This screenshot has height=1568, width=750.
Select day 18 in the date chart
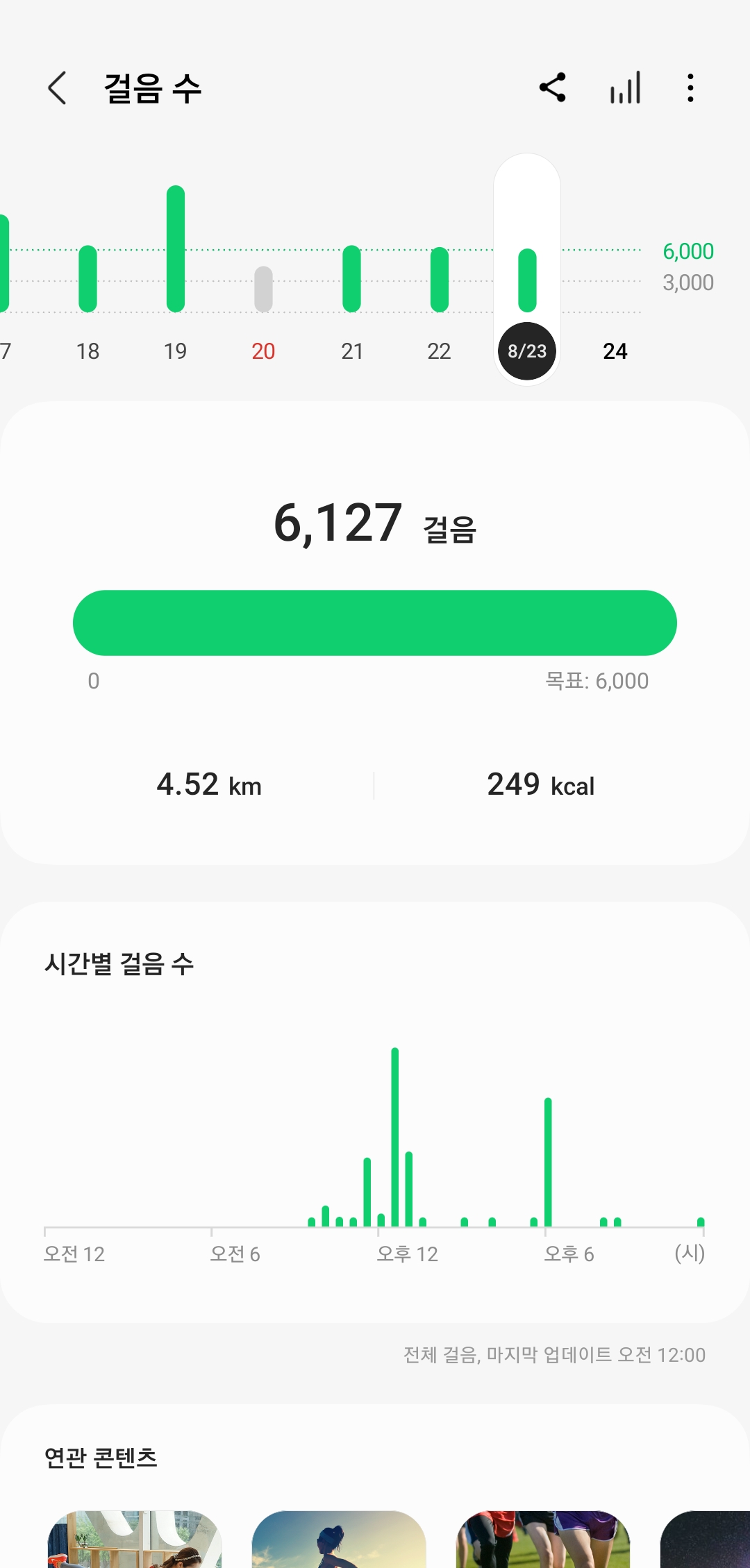pos(87,351)
